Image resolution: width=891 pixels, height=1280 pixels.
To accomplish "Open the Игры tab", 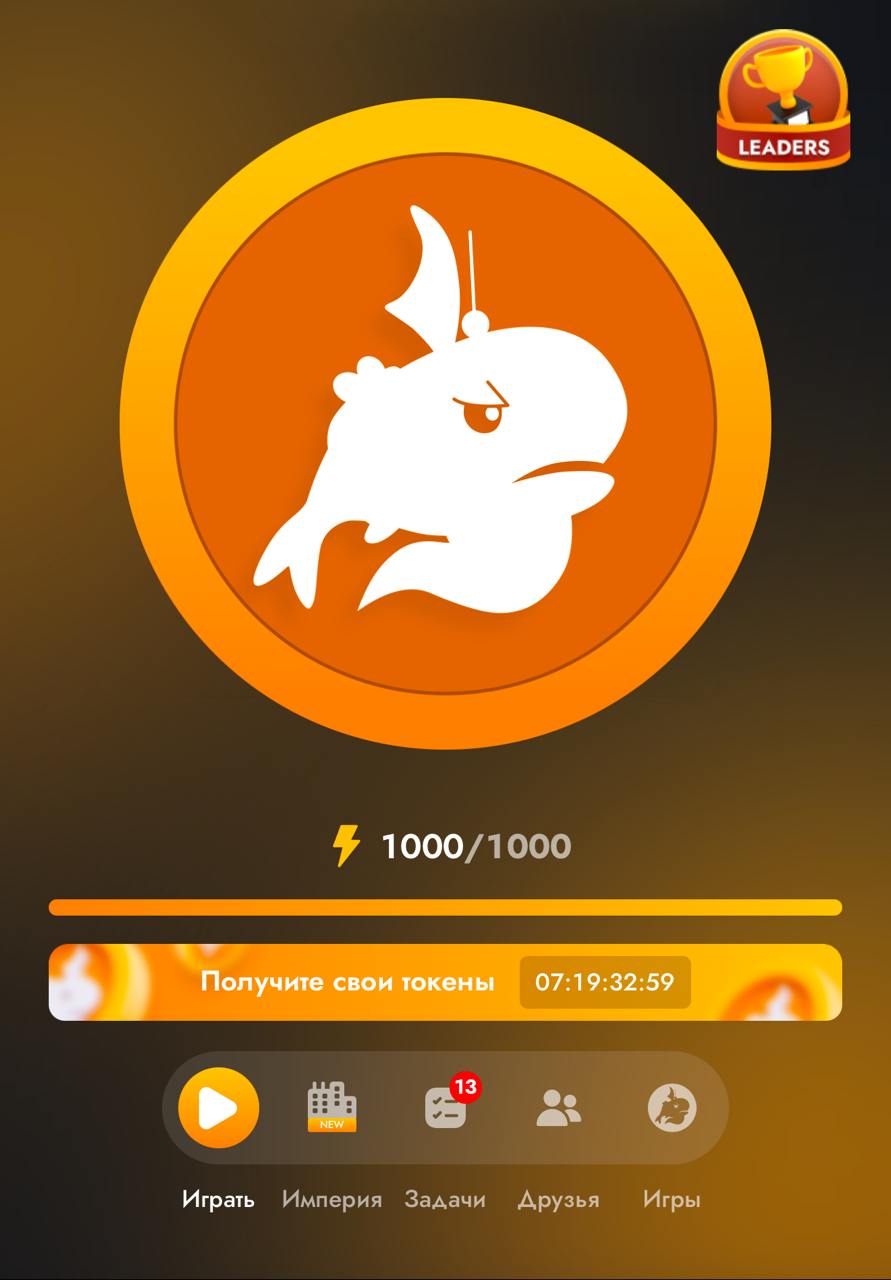I will pos(671,1108).
